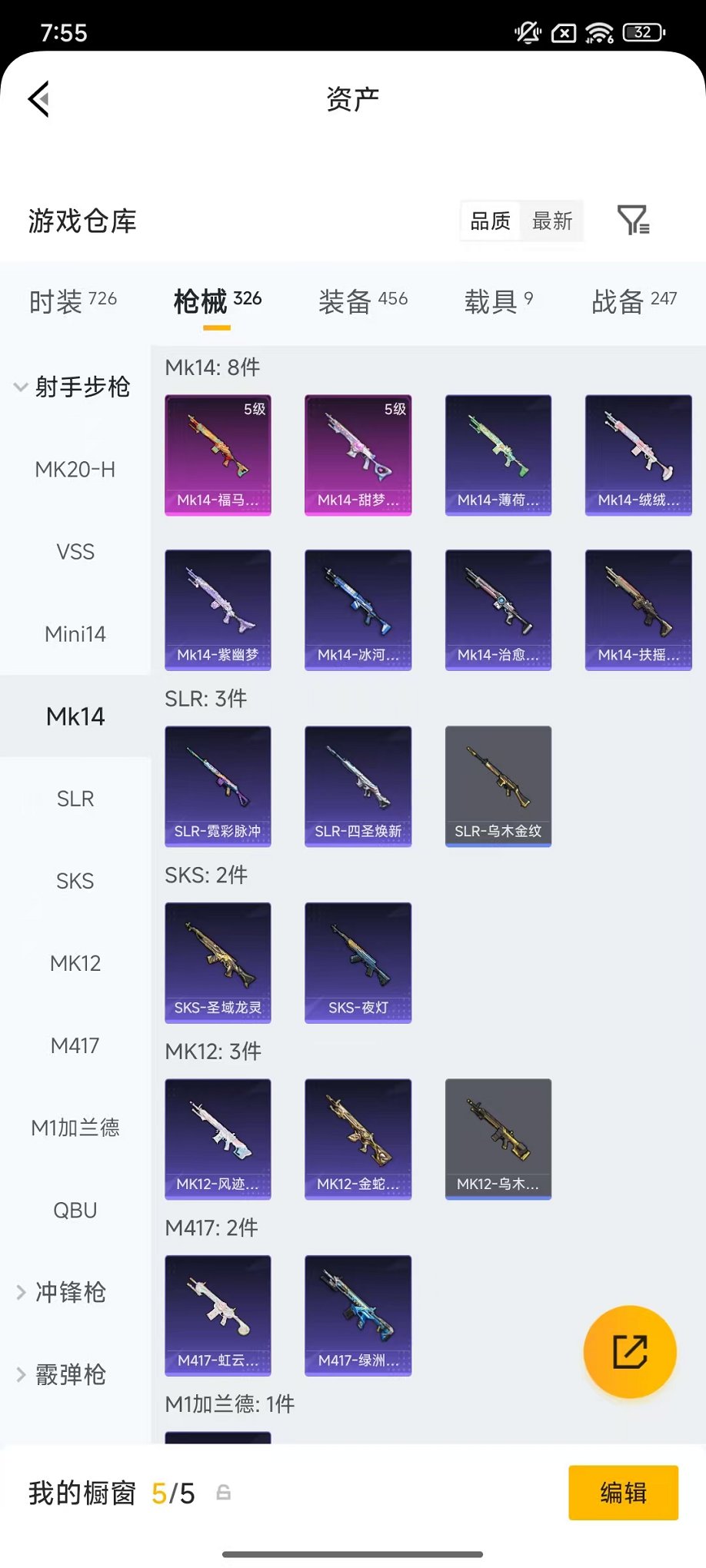Switch to the 时装 tab
Image resolution: width=706 pixels, height=1568 pixels.
pyautogui.click(x=73, y=301)
